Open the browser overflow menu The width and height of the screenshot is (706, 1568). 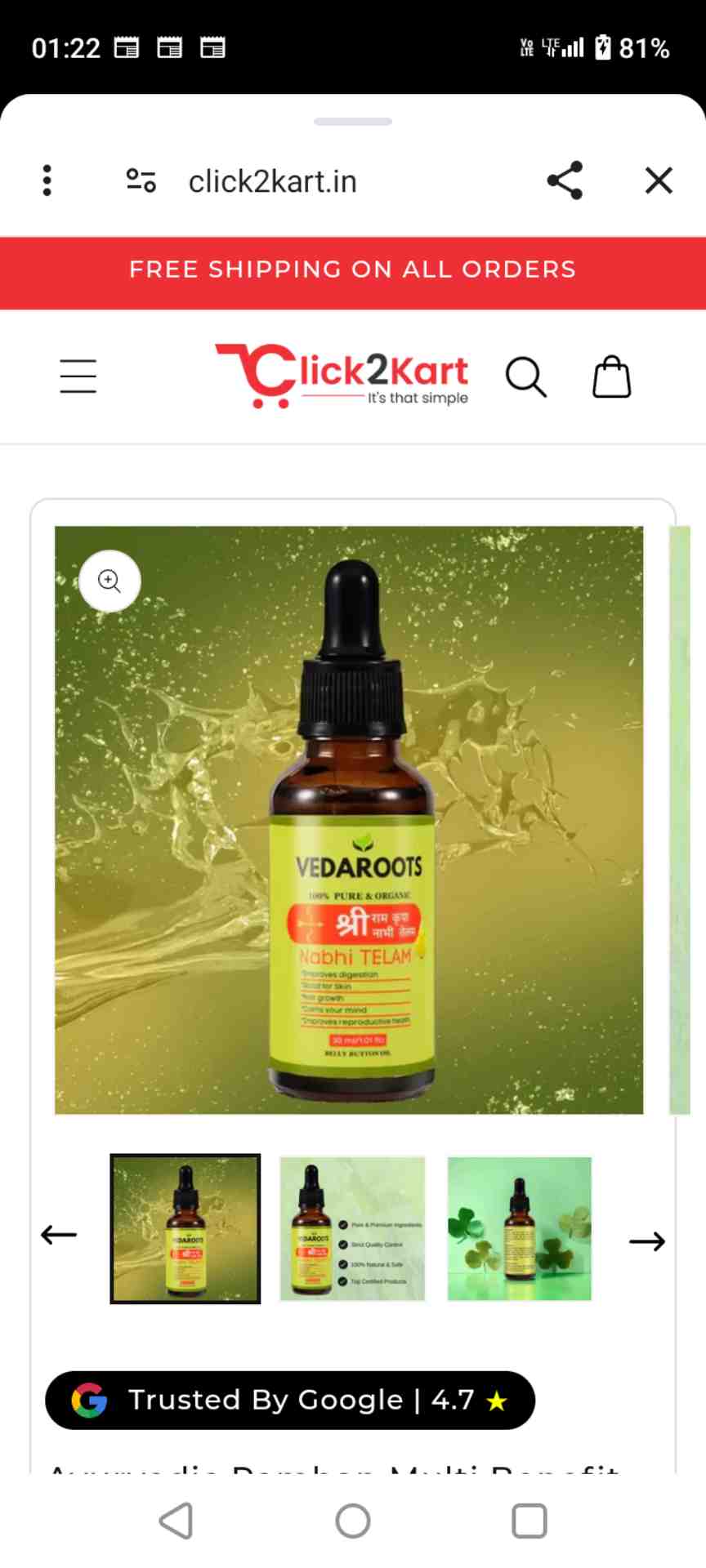pos(47,180)
